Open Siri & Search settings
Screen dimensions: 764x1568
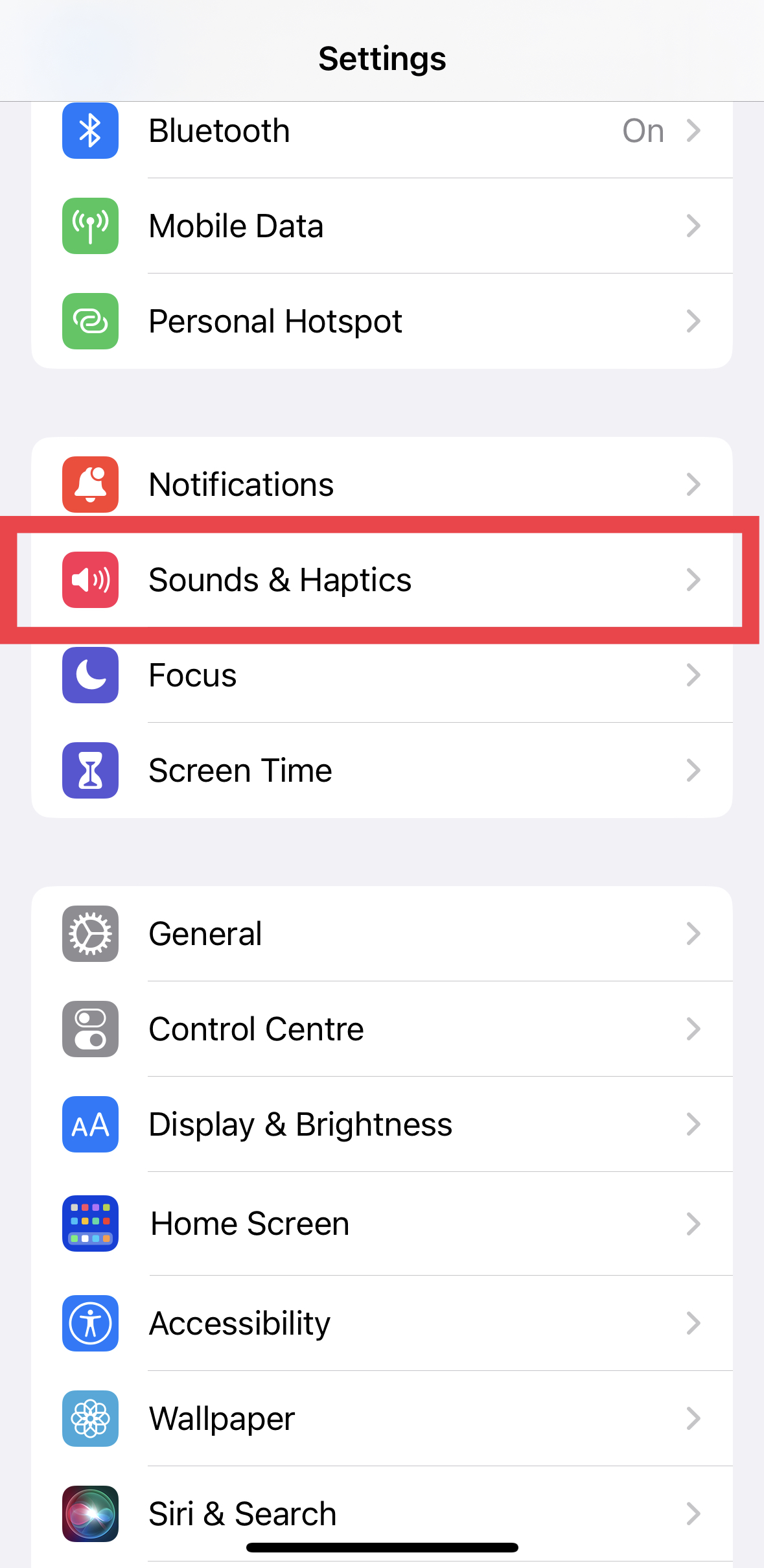pyautogui.click(x=382, y=1514)
